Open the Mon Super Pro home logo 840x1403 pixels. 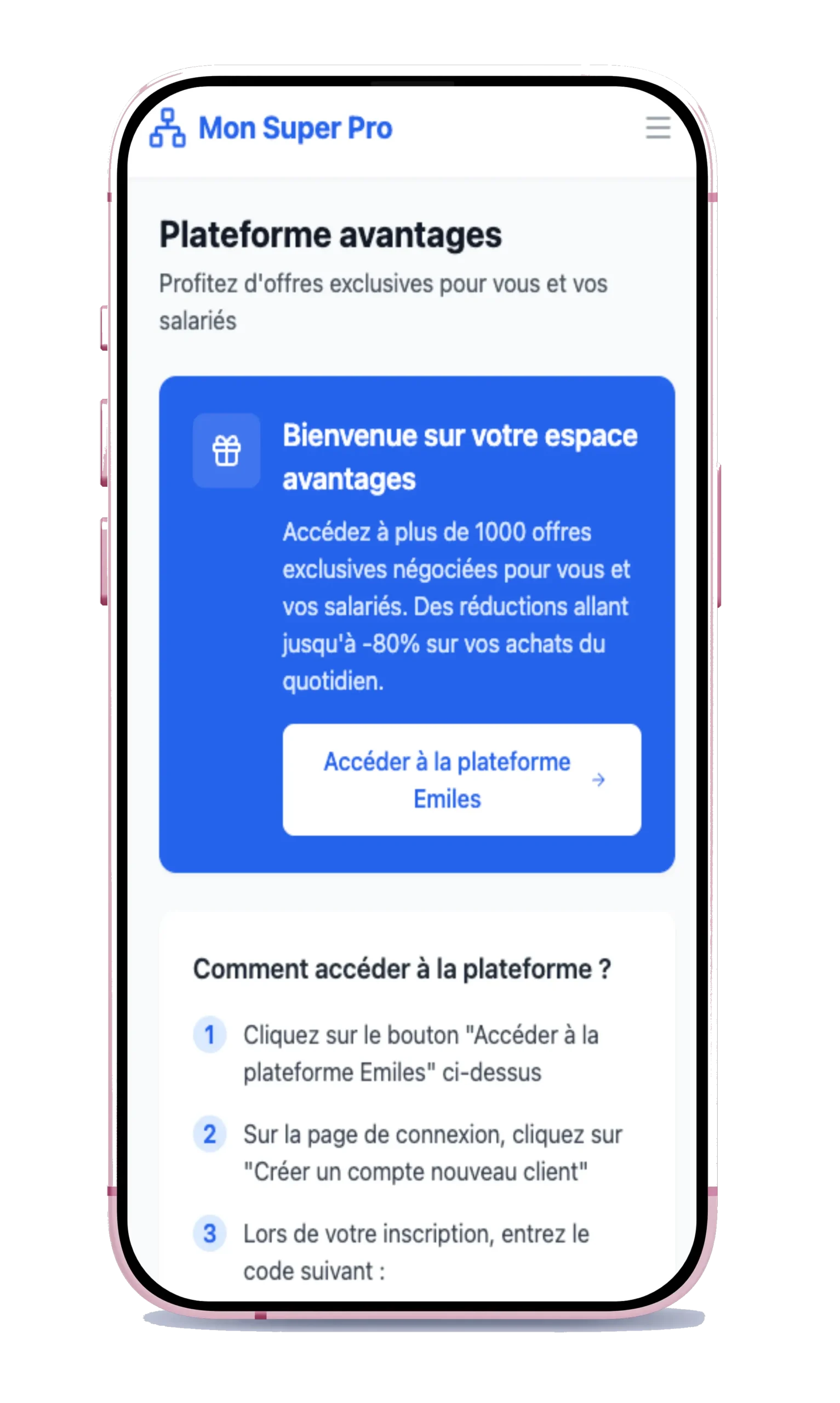pos(271,128)
